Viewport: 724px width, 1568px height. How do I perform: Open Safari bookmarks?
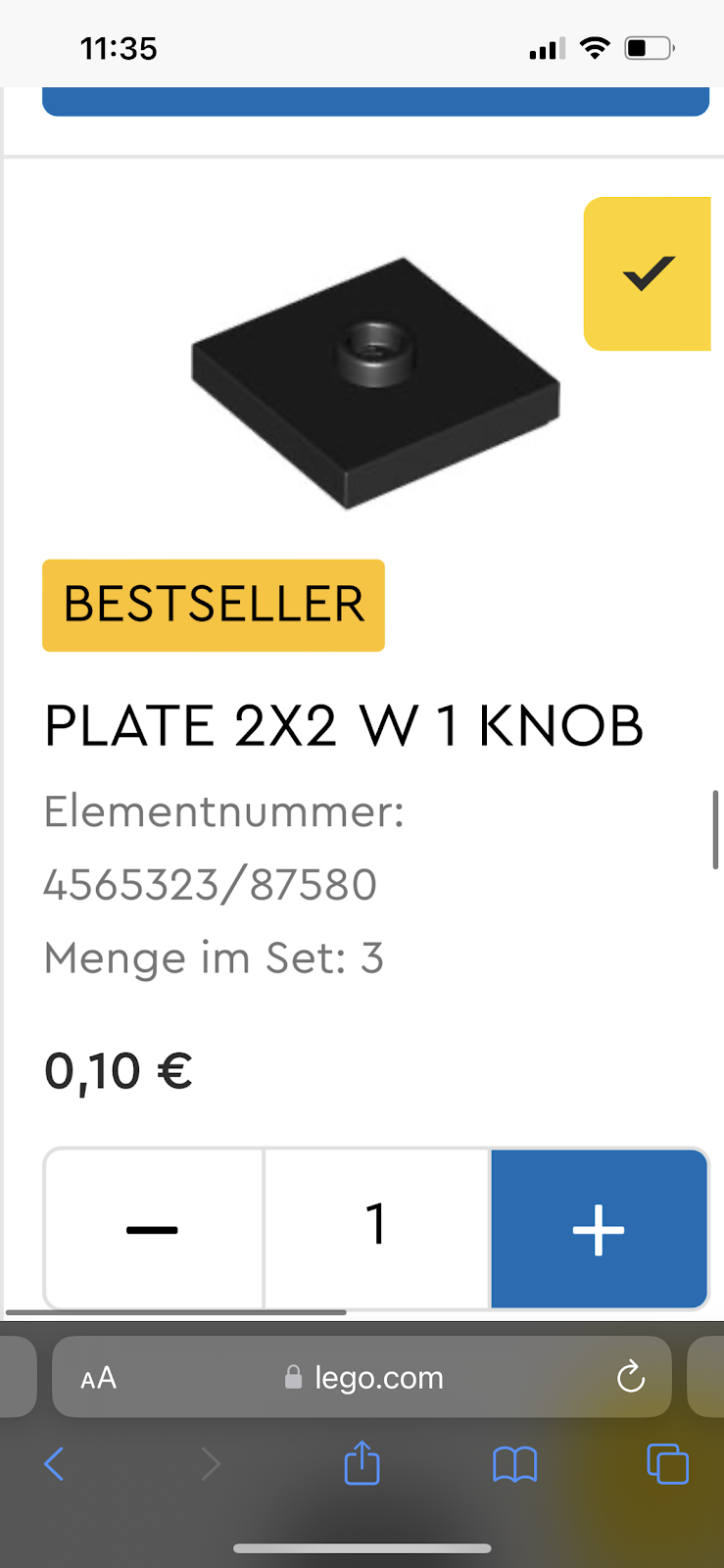point(514,1465)
